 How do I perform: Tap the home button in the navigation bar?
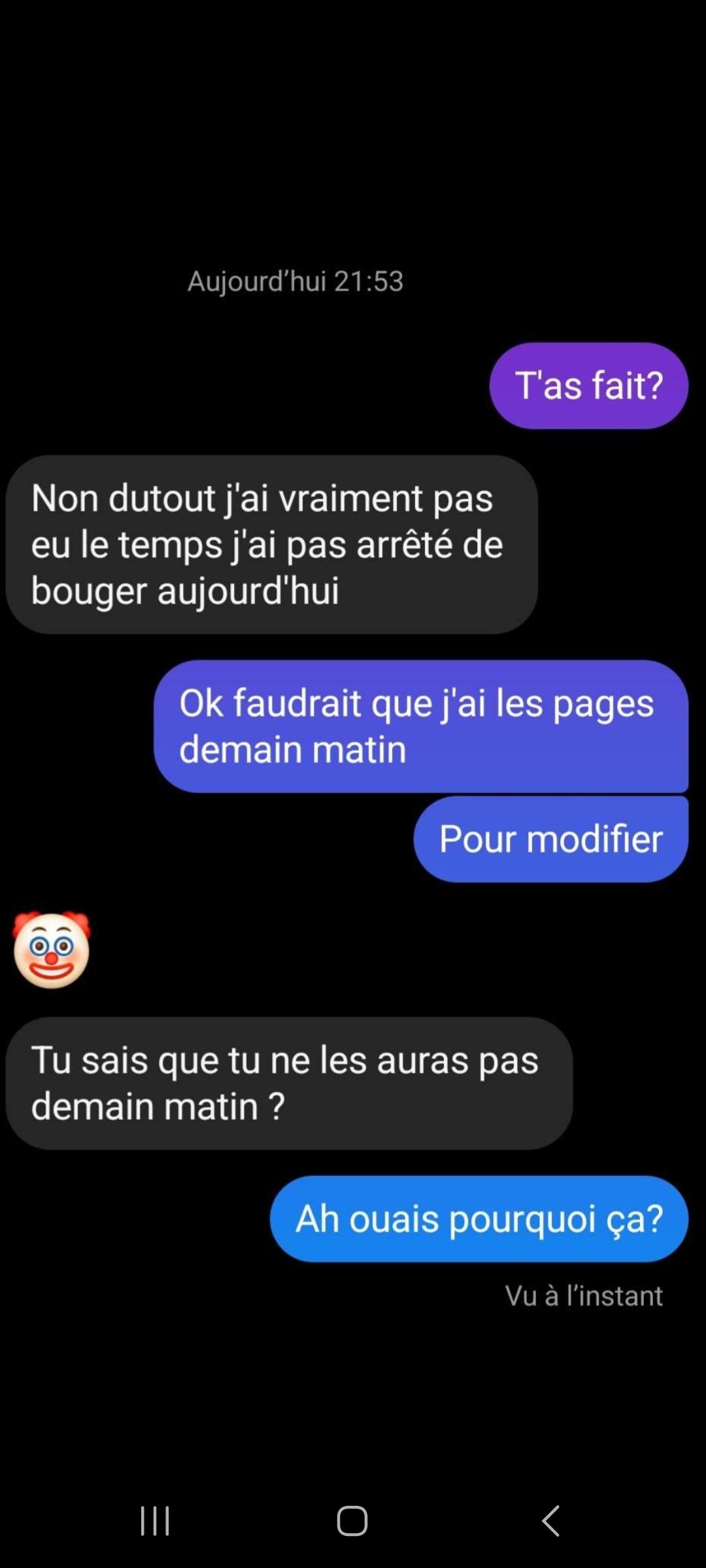pos(352,1520)
